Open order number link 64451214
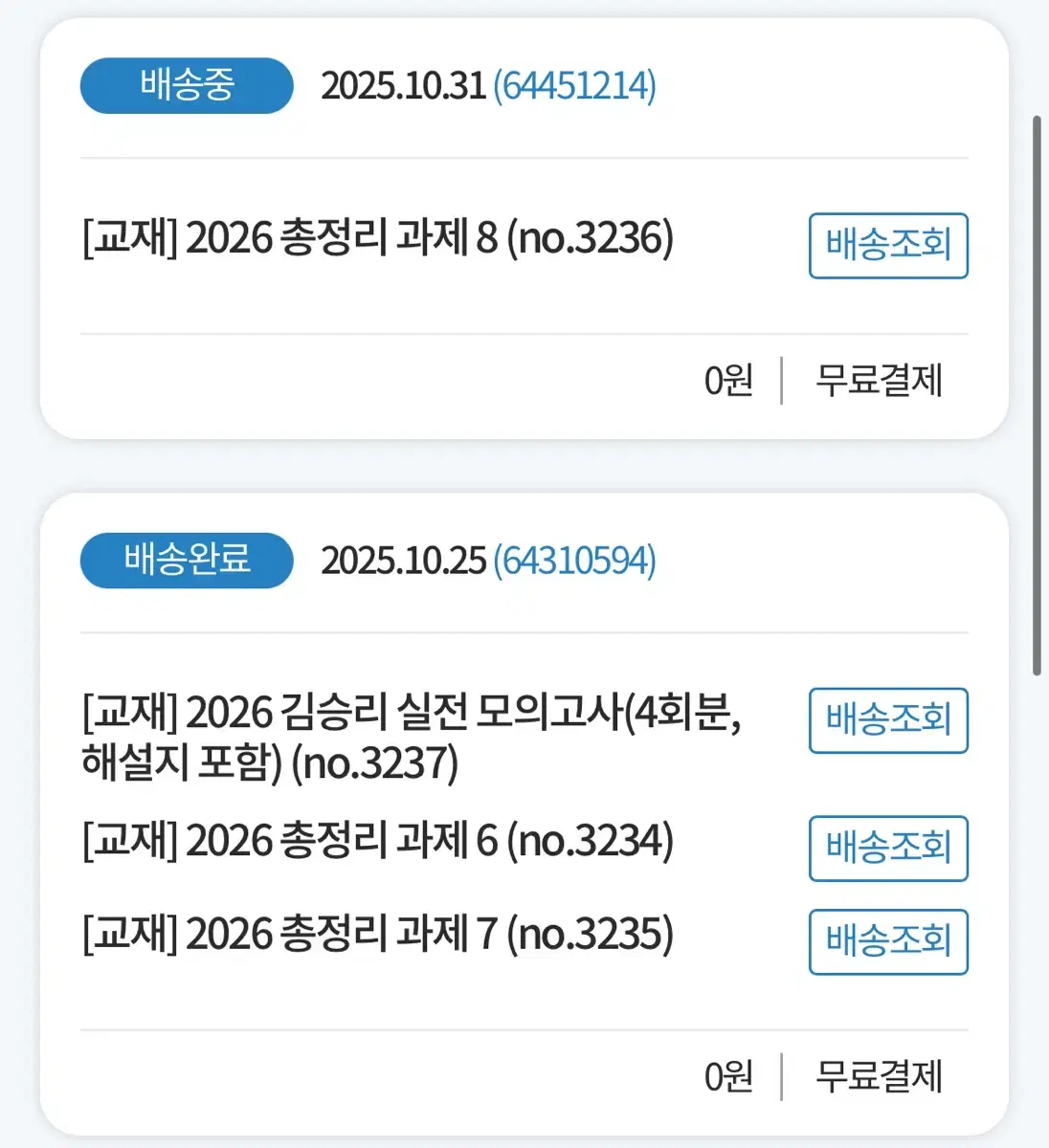 pyautogui.click(x=574, y=86)
